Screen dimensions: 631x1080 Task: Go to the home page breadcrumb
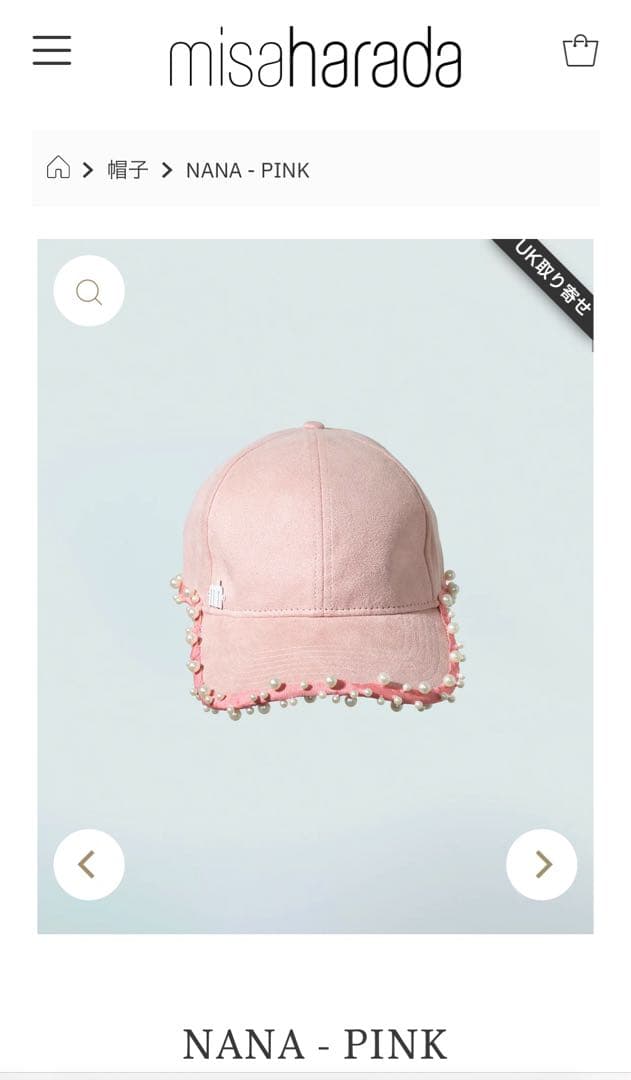[58, 169]
